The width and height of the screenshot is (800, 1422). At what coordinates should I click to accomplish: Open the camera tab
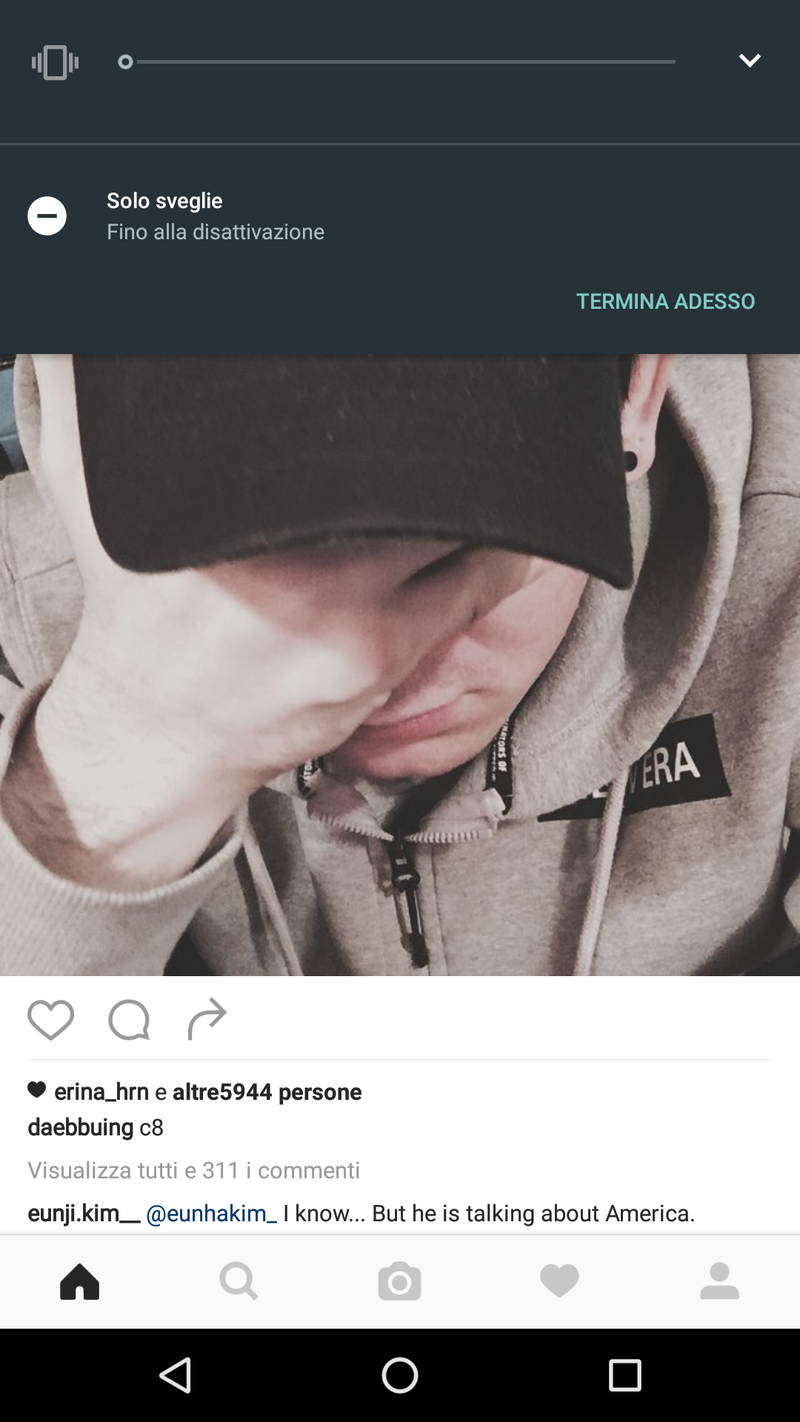click(x=399, y=1281)
